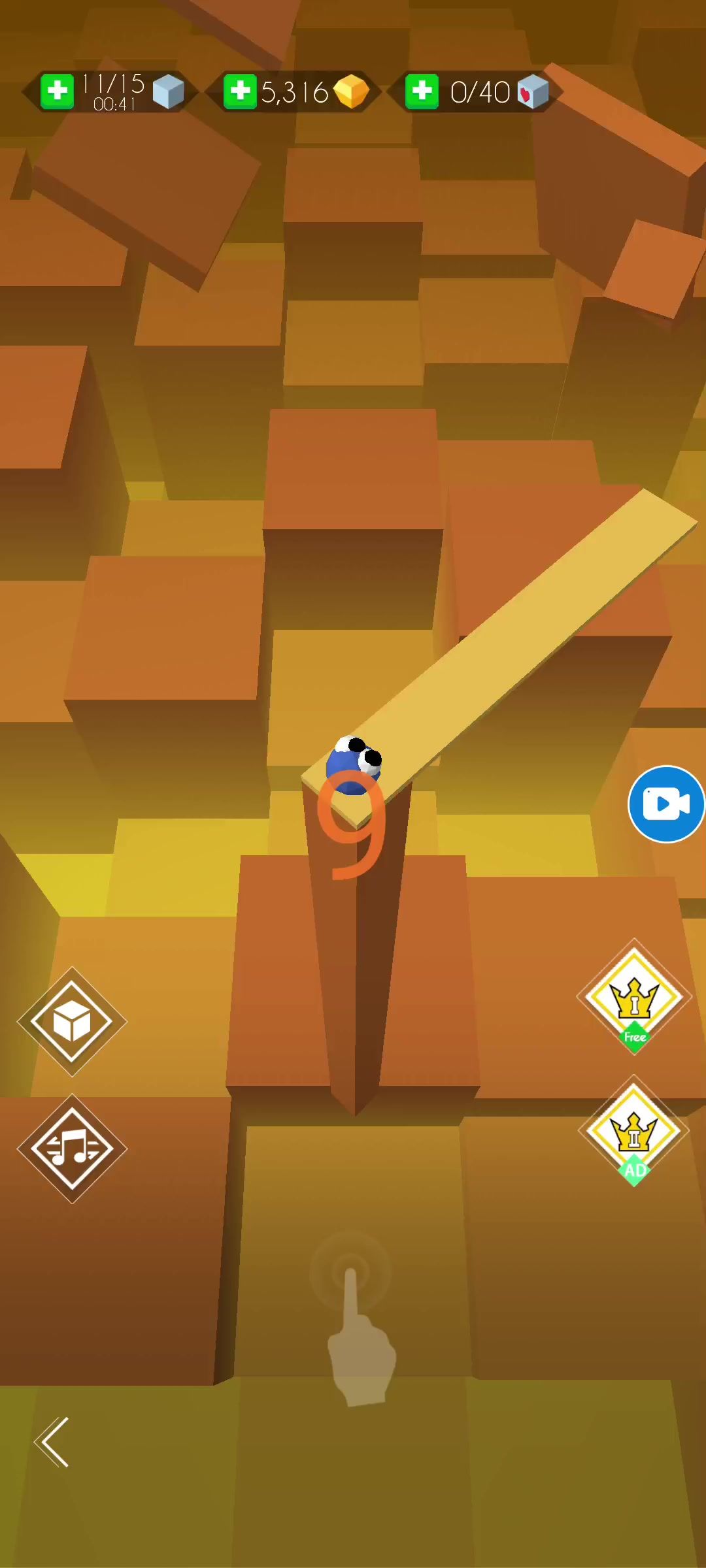Select the free crown I level
This screenshot has width=706, height=1568.
coord(633,997)
